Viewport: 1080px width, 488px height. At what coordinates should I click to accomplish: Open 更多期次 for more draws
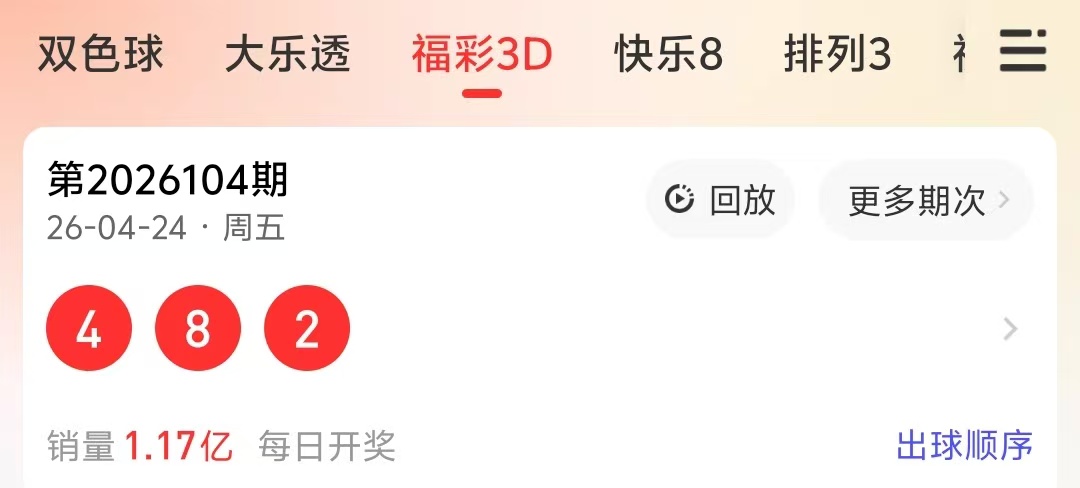coord(926,200)
